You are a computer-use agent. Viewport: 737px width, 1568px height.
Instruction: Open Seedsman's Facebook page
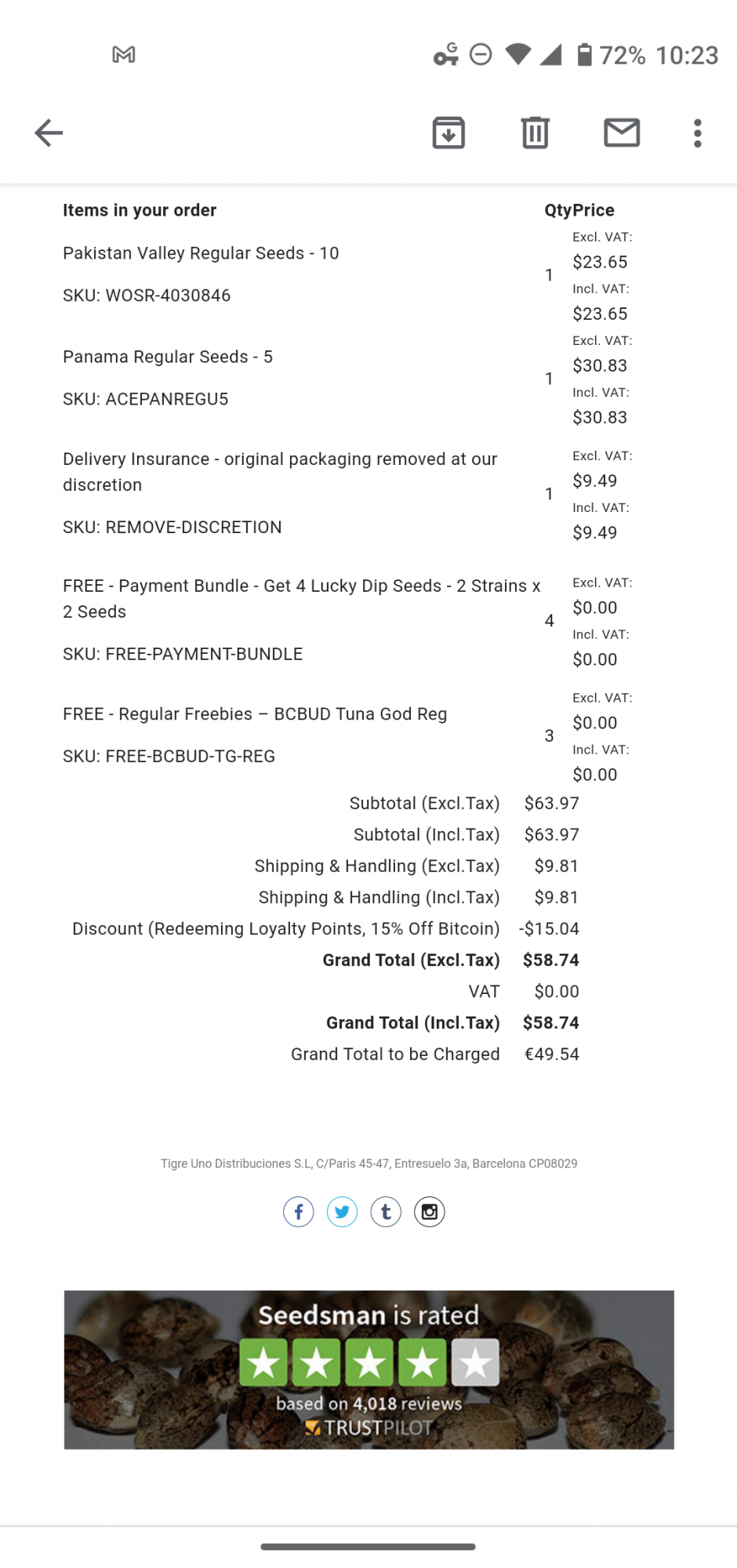tap(299, 1212)
